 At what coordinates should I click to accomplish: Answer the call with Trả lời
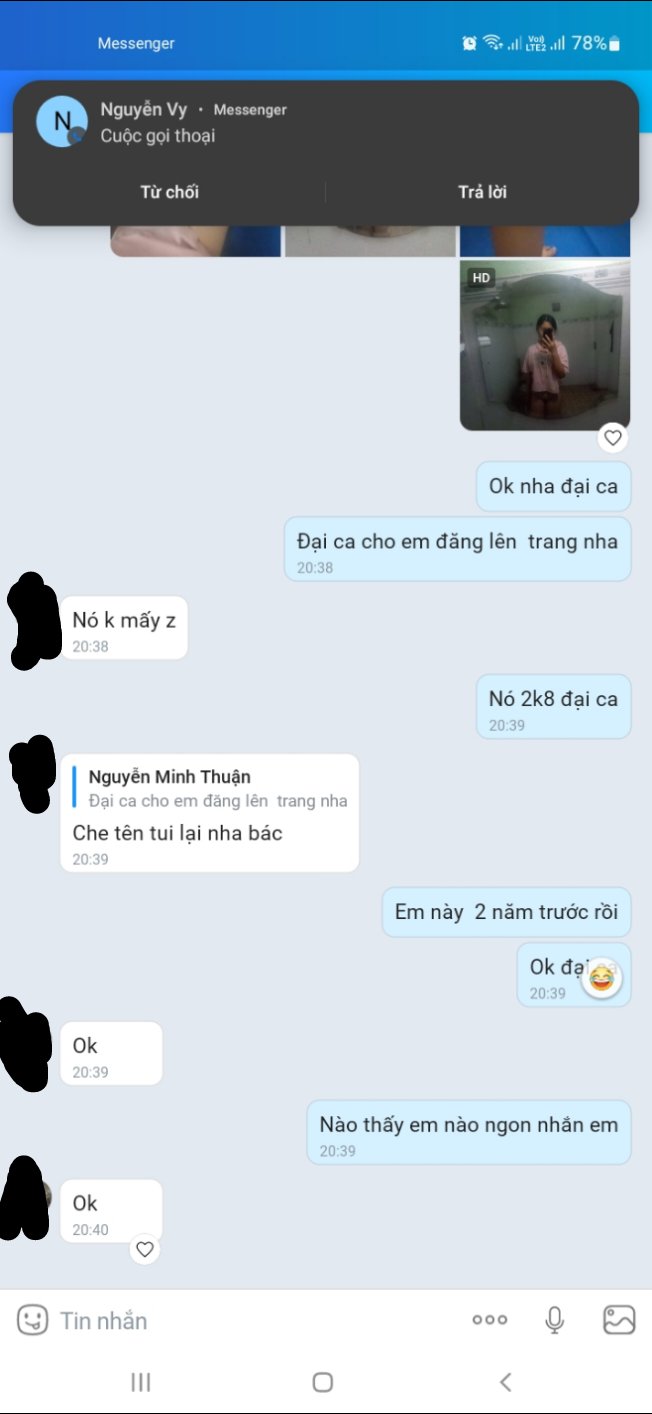coord(482,192)
